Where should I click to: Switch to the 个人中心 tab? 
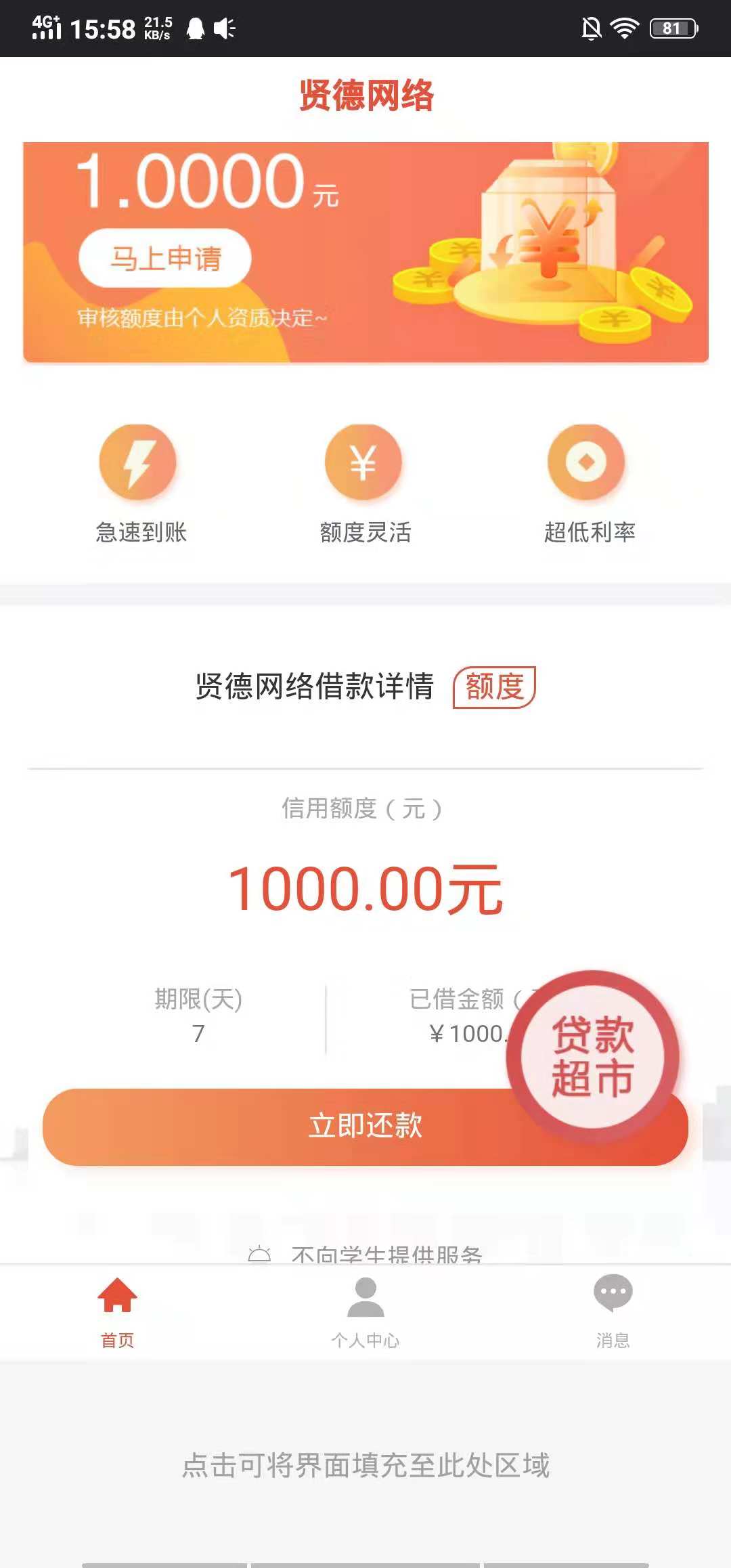click(365, 1312)
